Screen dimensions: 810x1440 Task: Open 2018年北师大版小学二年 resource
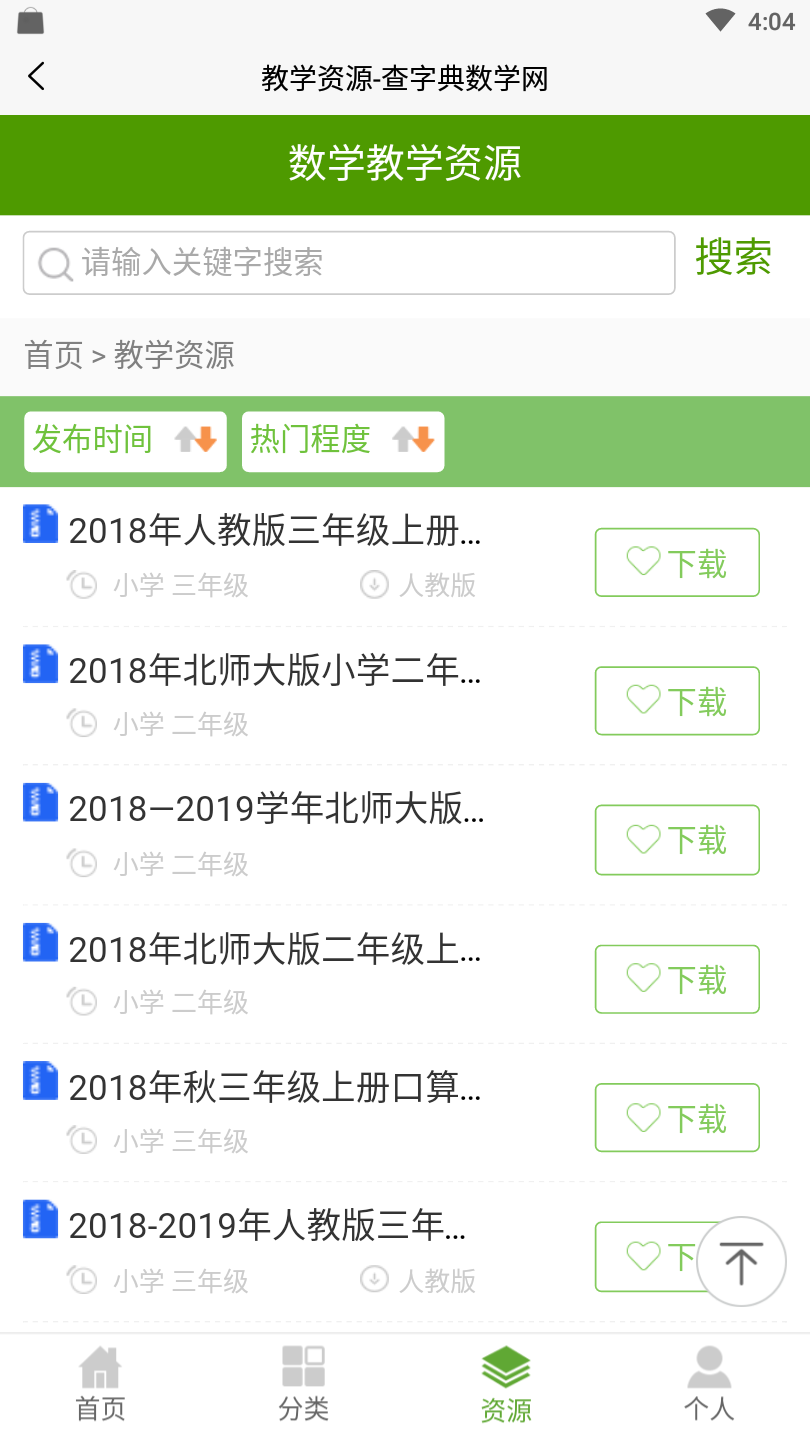[x=275, y=671]
